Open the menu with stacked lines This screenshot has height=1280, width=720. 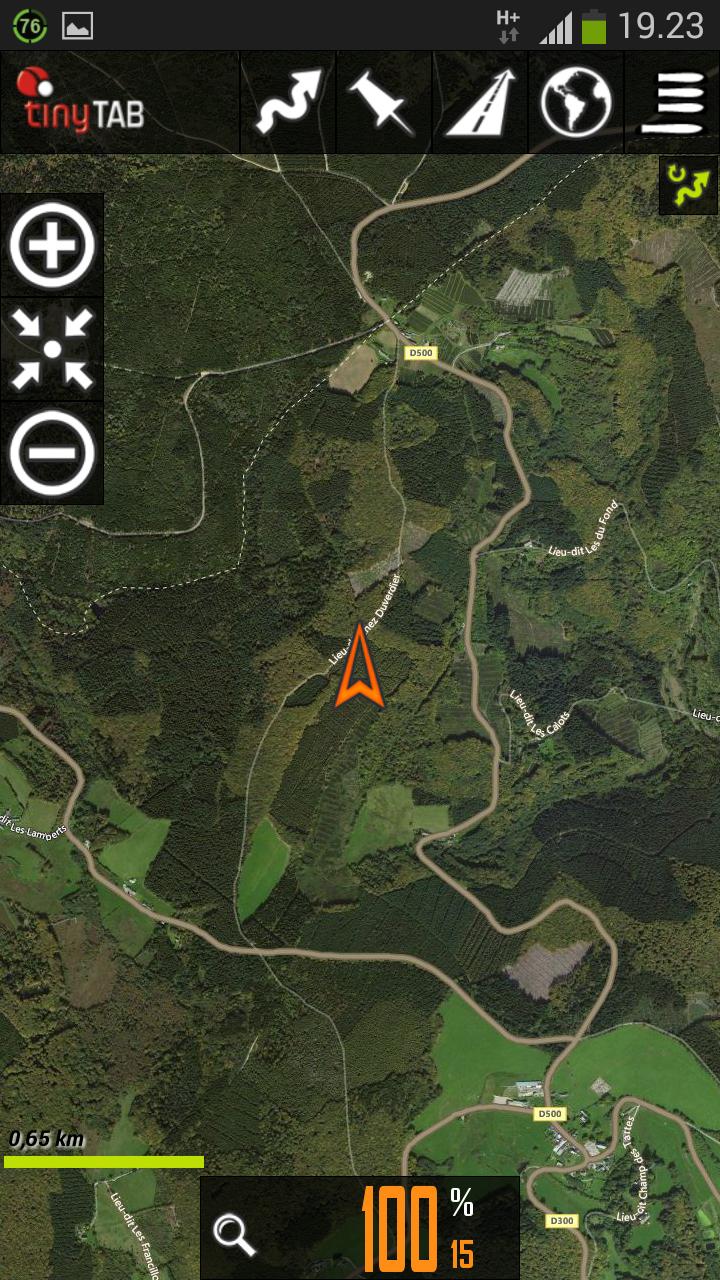coord(672,102)
